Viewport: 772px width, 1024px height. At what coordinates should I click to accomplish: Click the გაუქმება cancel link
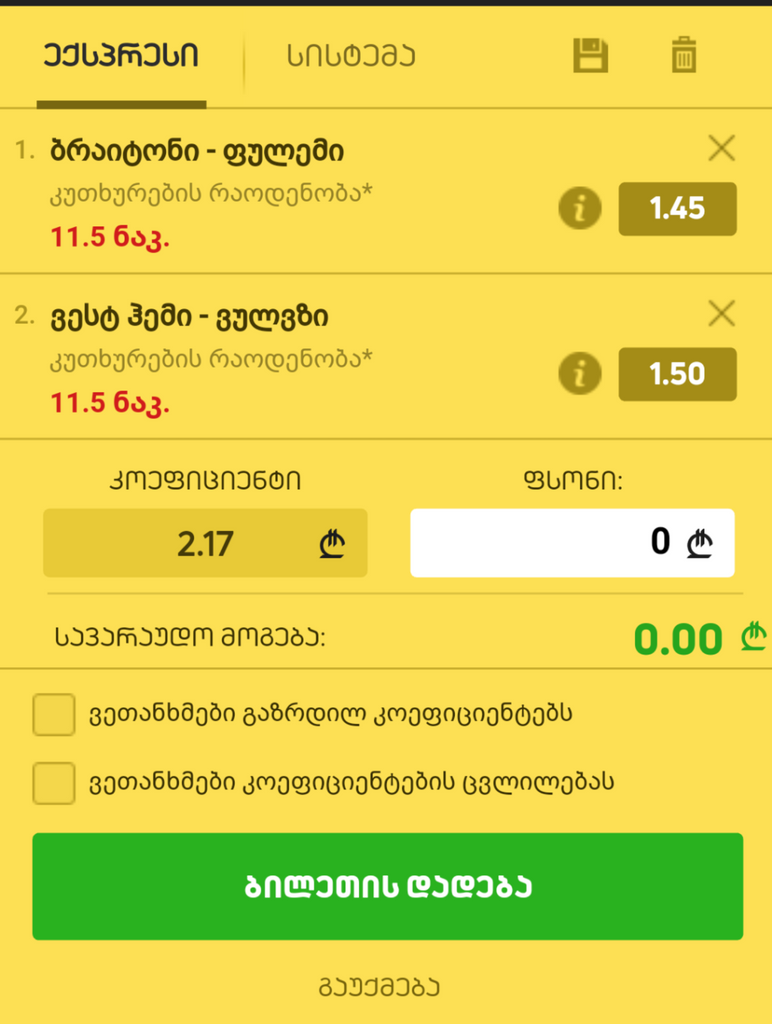pos(386,985)
